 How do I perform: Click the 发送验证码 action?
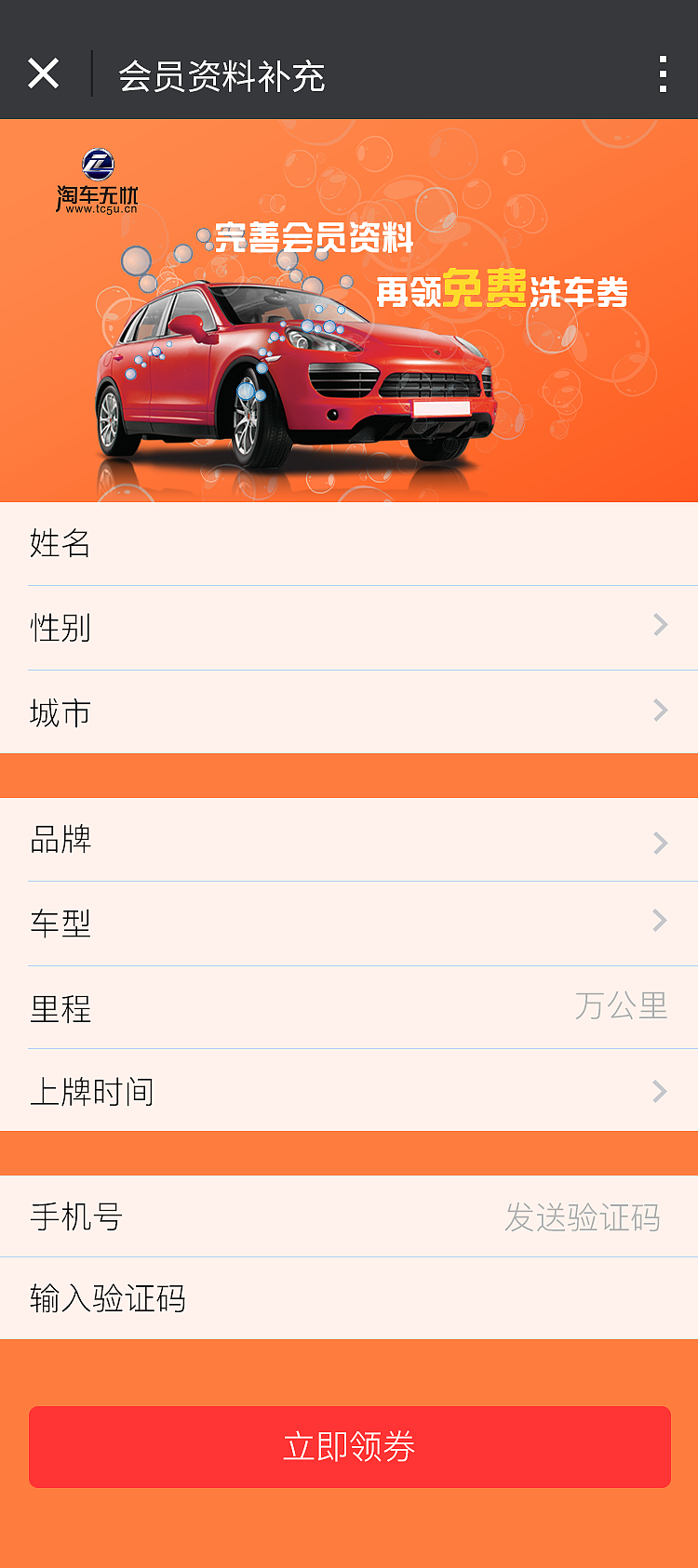point(583,1216)
